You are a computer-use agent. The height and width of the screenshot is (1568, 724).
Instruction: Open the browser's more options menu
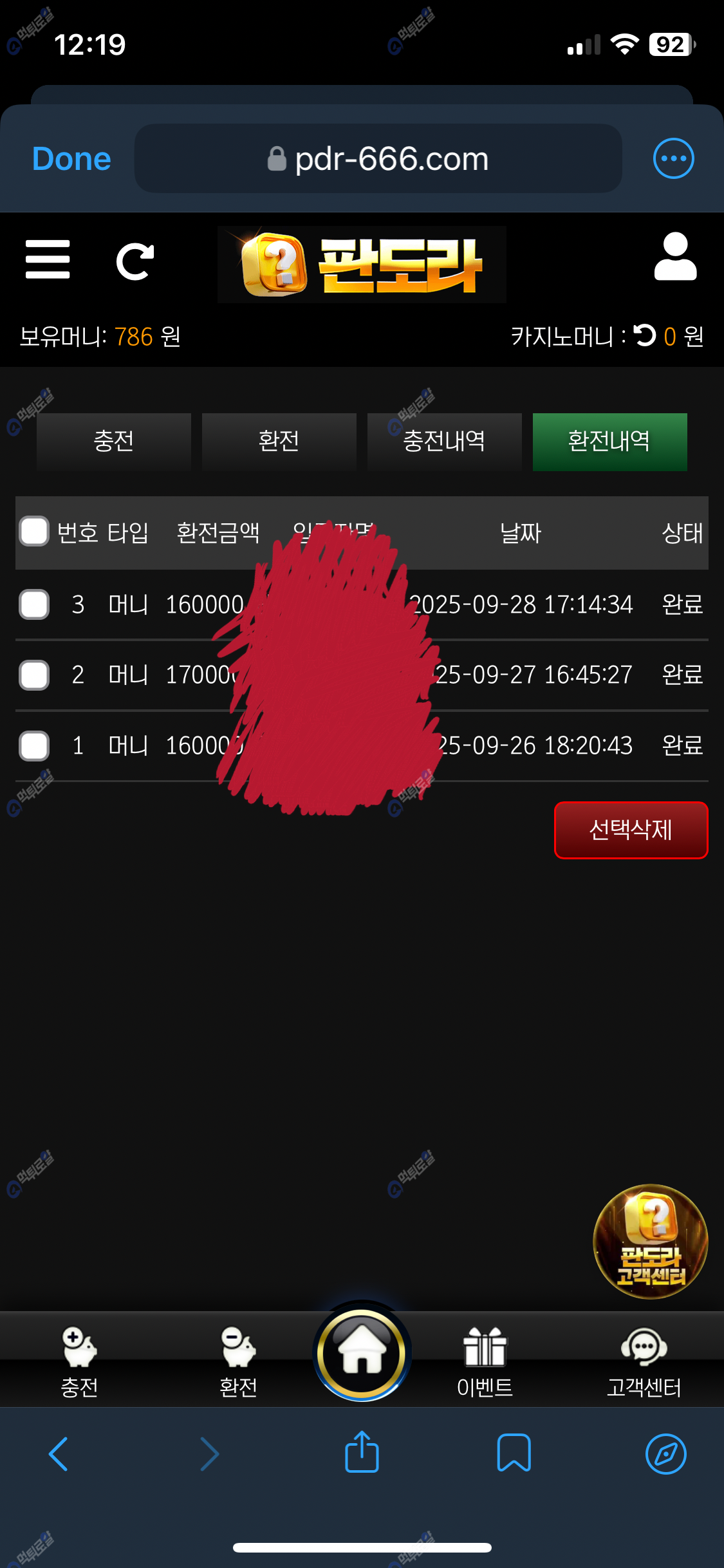click(673, 158)
